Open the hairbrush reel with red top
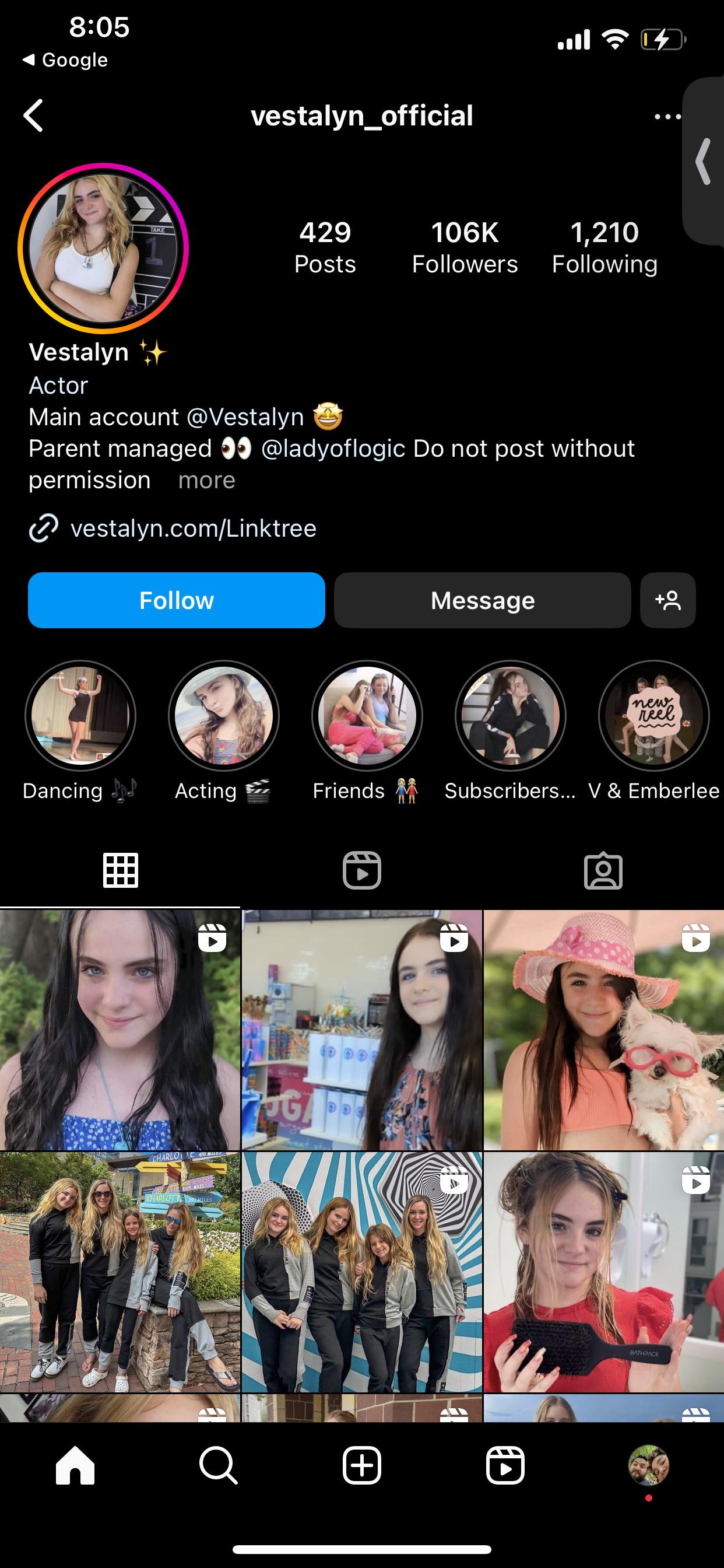 coord(603,1272)
